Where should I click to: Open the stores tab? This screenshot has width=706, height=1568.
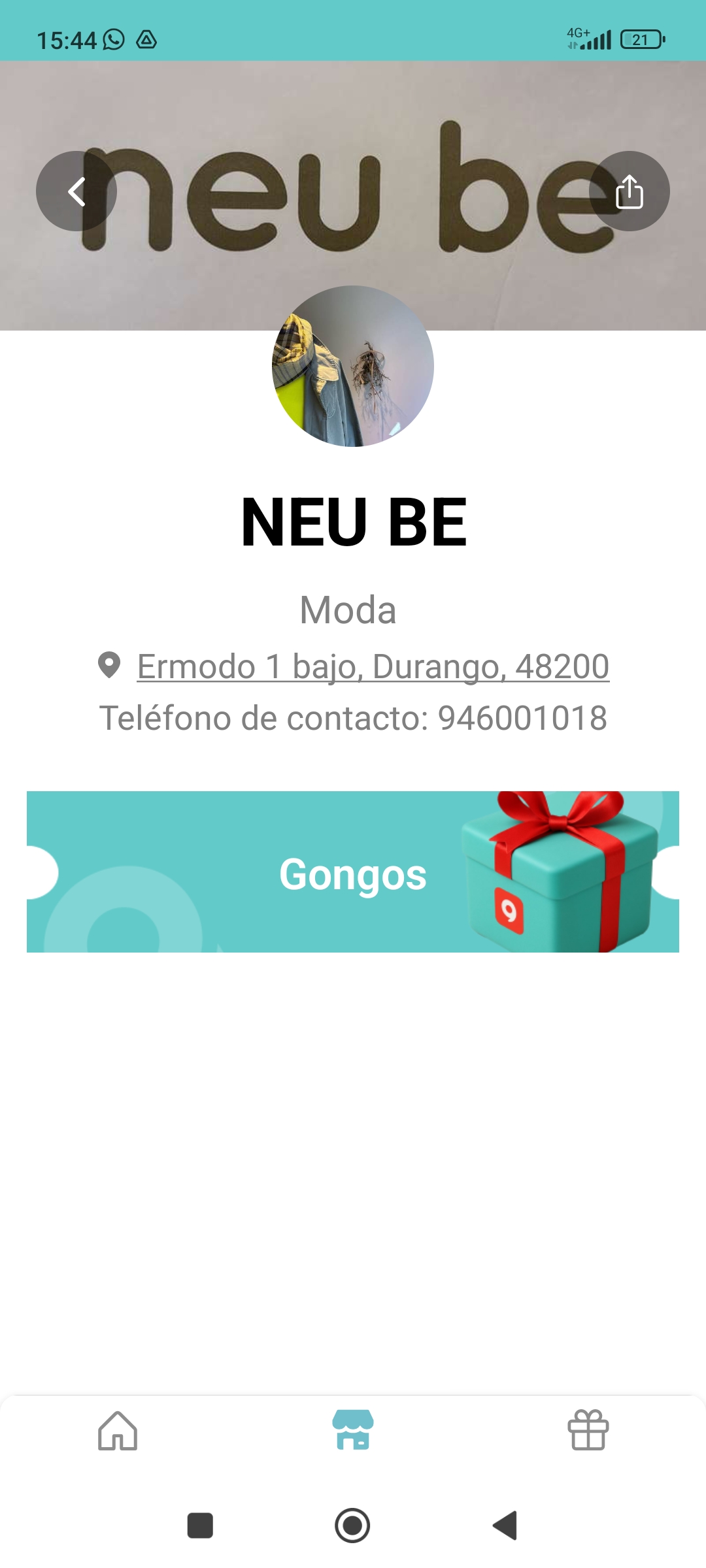coord(353,1430)
